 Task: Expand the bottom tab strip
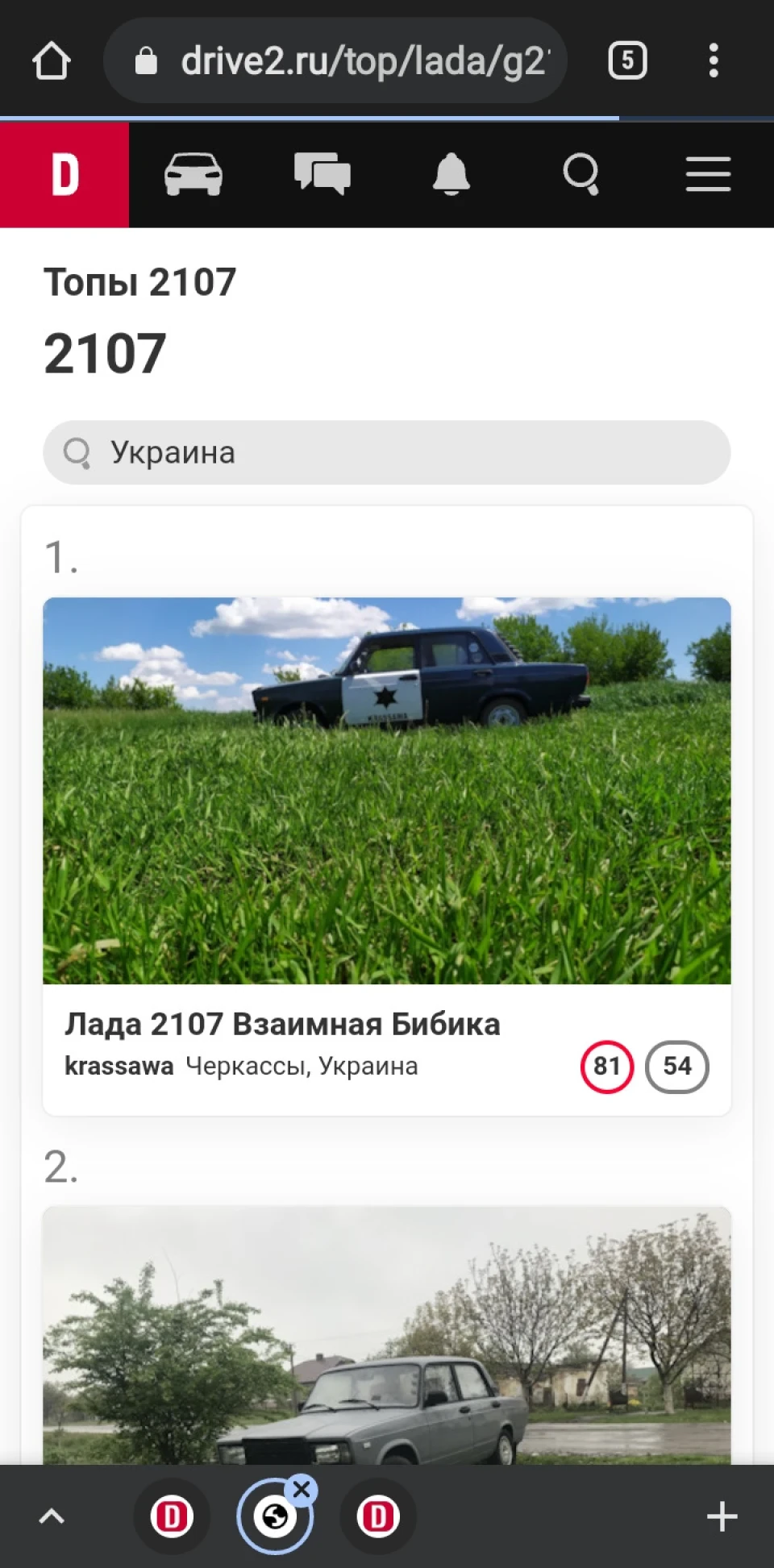click(x=52, y=1516)
